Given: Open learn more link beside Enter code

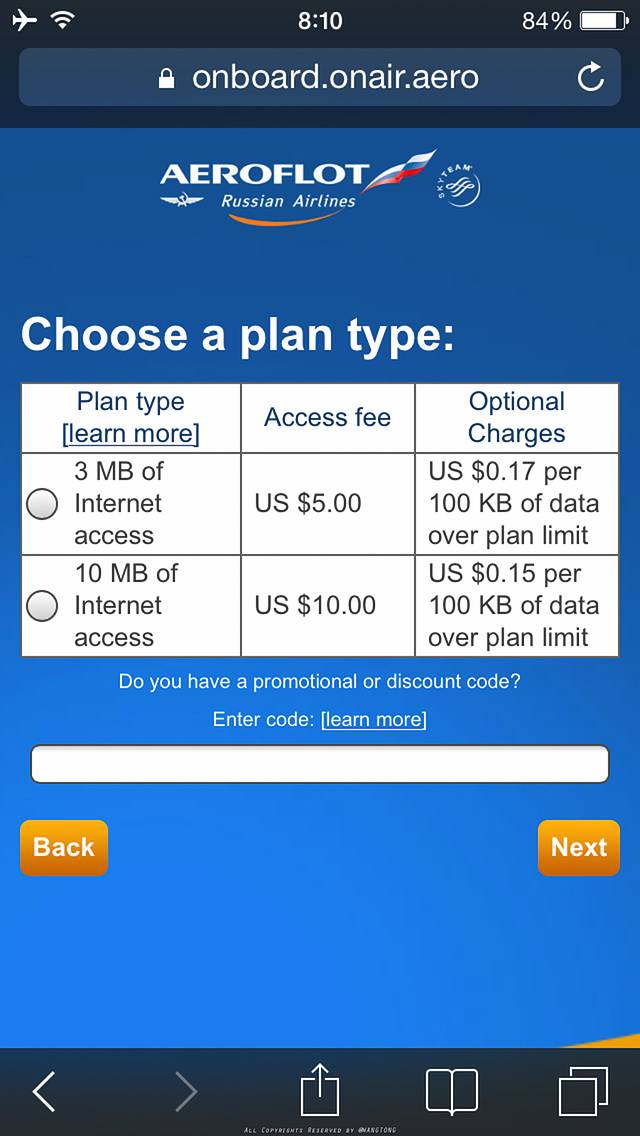Looking at the screenshot, I should click(x=373, y=720).
